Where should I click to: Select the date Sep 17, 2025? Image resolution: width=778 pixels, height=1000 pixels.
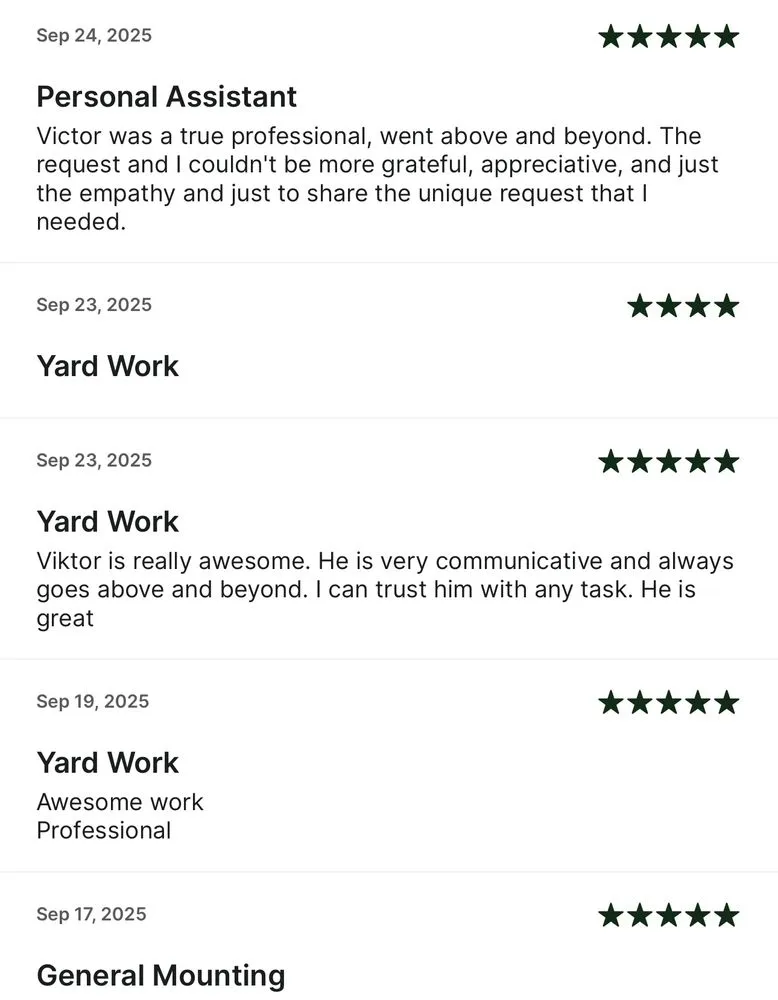(90, 913)
